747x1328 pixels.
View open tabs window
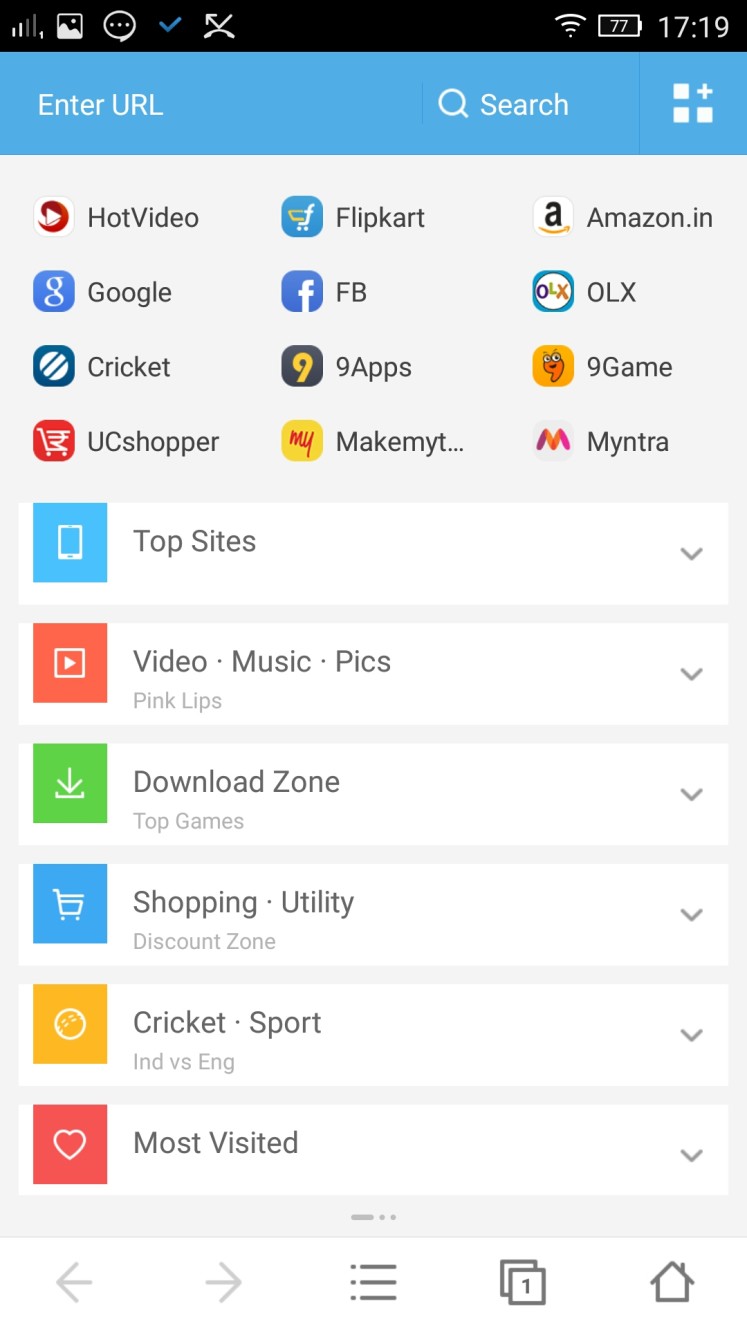[522, 1282]
